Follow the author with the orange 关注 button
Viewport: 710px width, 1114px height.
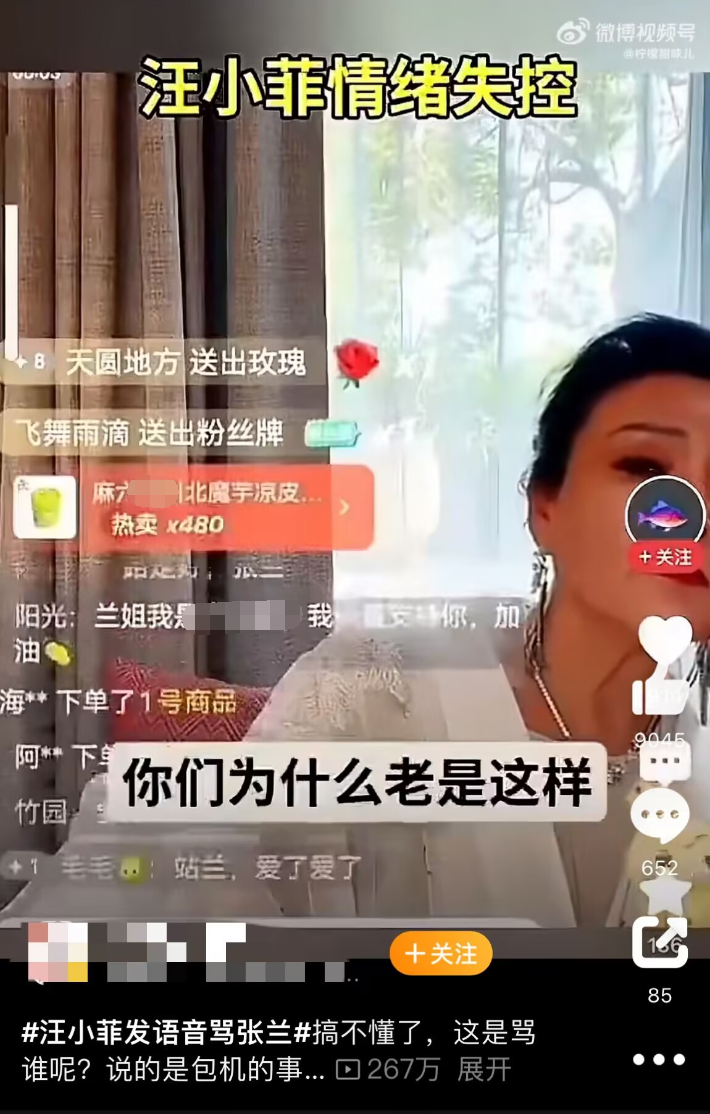pos(441,953)
